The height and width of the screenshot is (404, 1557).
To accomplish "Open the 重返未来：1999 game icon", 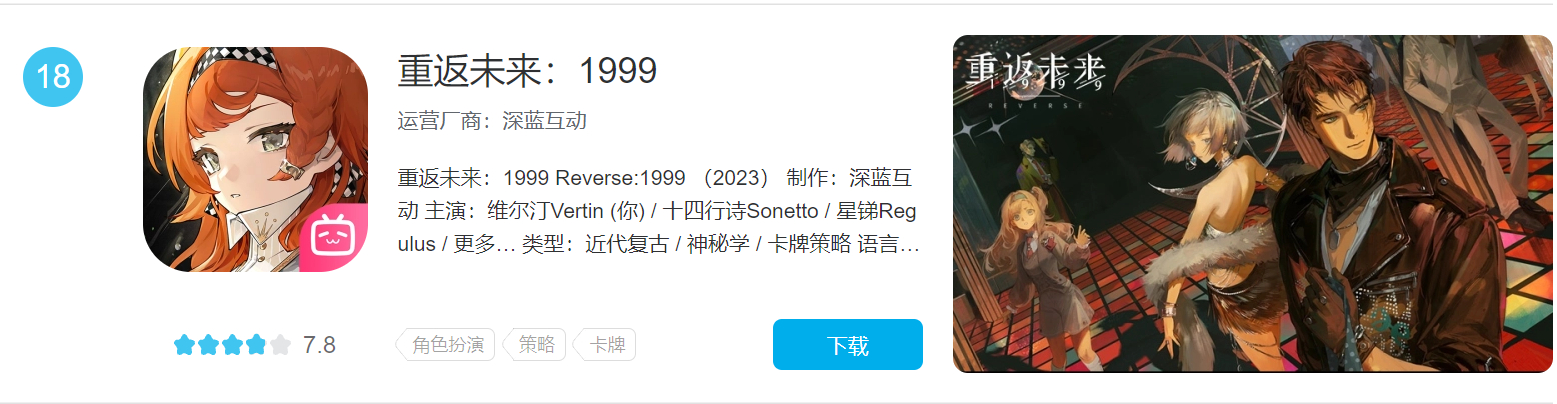I will tap(255, 160).
